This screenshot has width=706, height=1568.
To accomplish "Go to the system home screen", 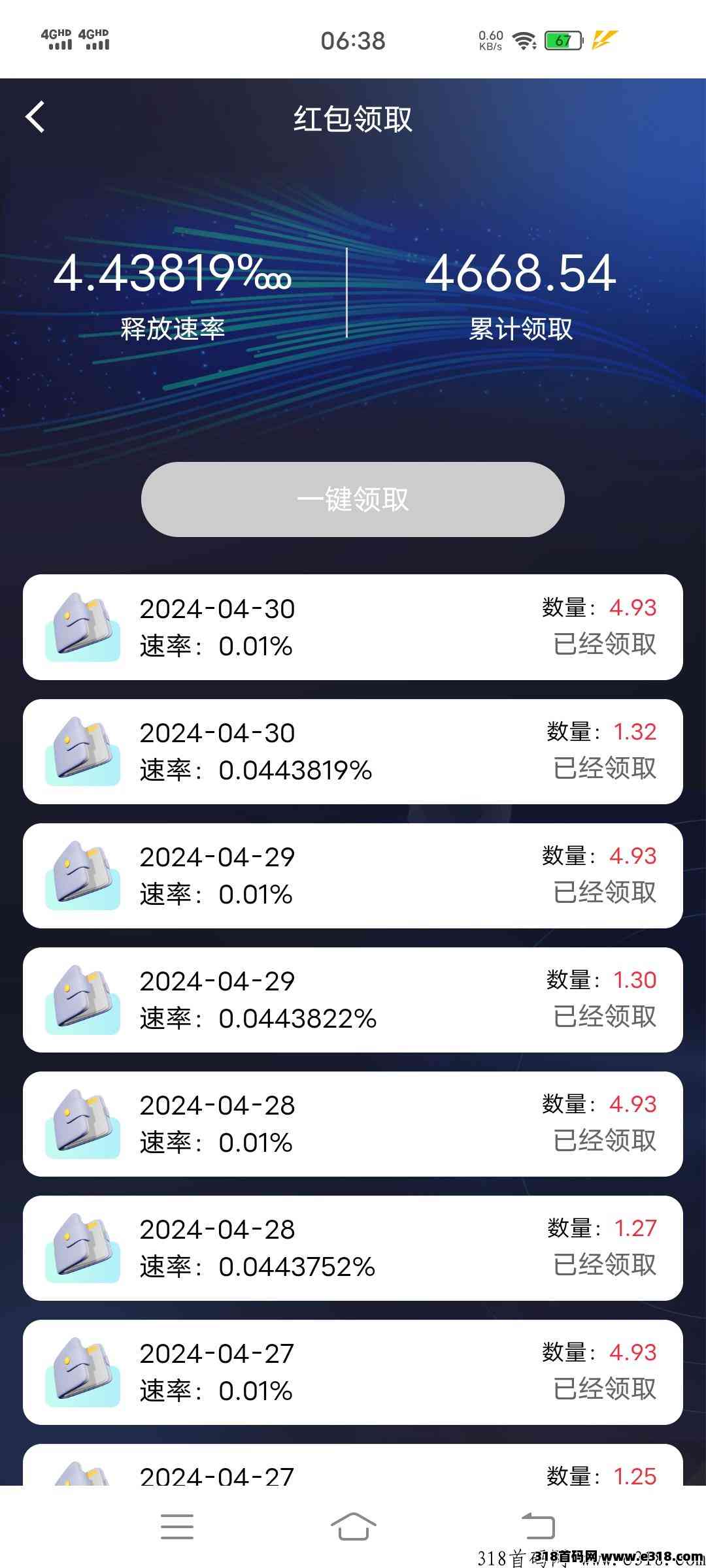I will [x=353, y=1526].
